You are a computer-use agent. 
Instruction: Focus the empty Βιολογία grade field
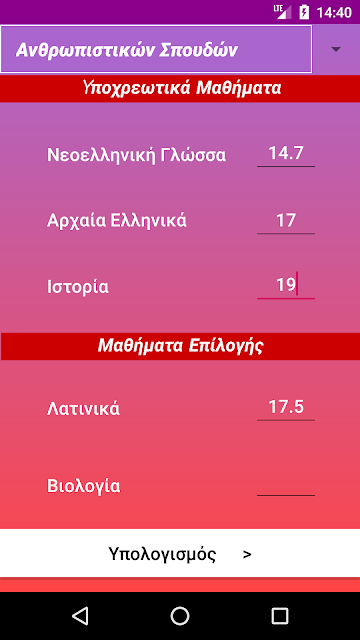[x=286, y=483]
